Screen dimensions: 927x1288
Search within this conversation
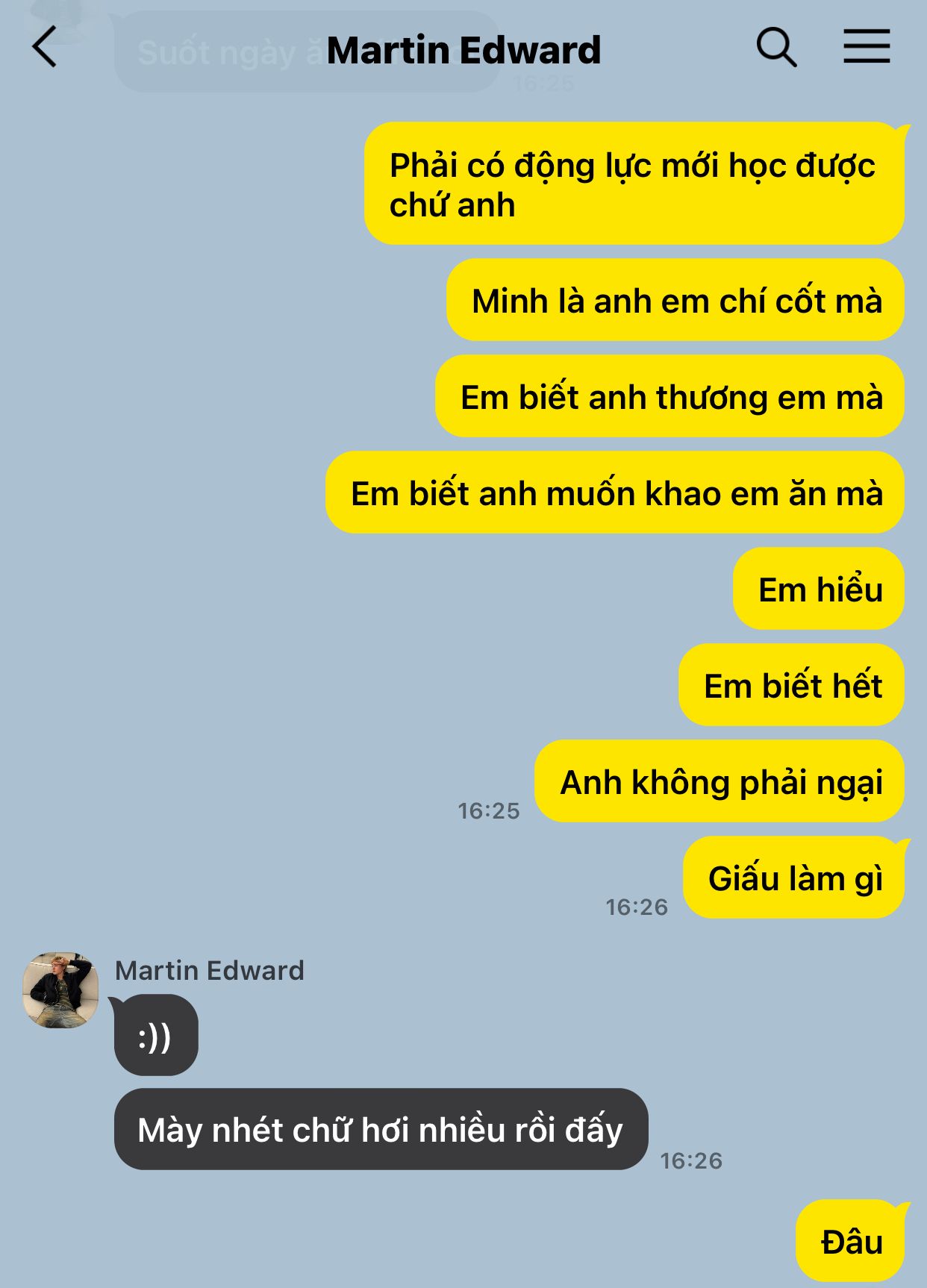(776, 47)
